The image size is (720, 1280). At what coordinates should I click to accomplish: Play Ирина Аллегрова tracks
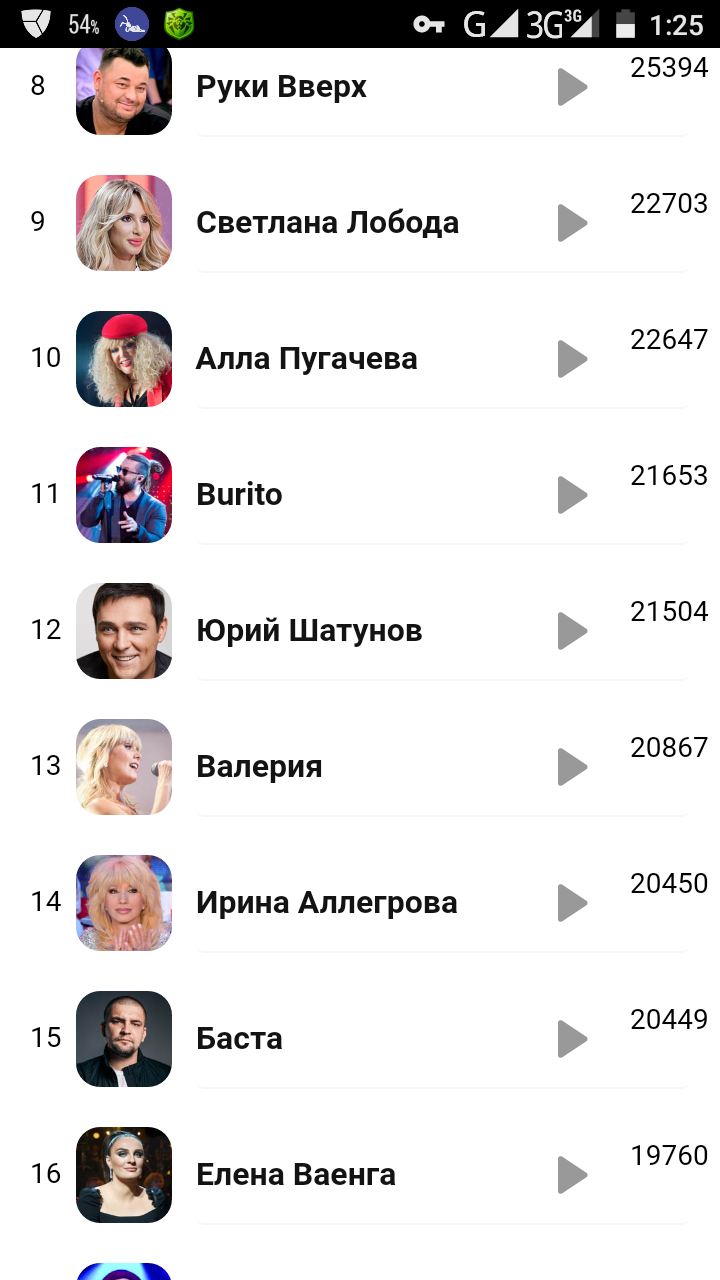(x=572, y=903)
